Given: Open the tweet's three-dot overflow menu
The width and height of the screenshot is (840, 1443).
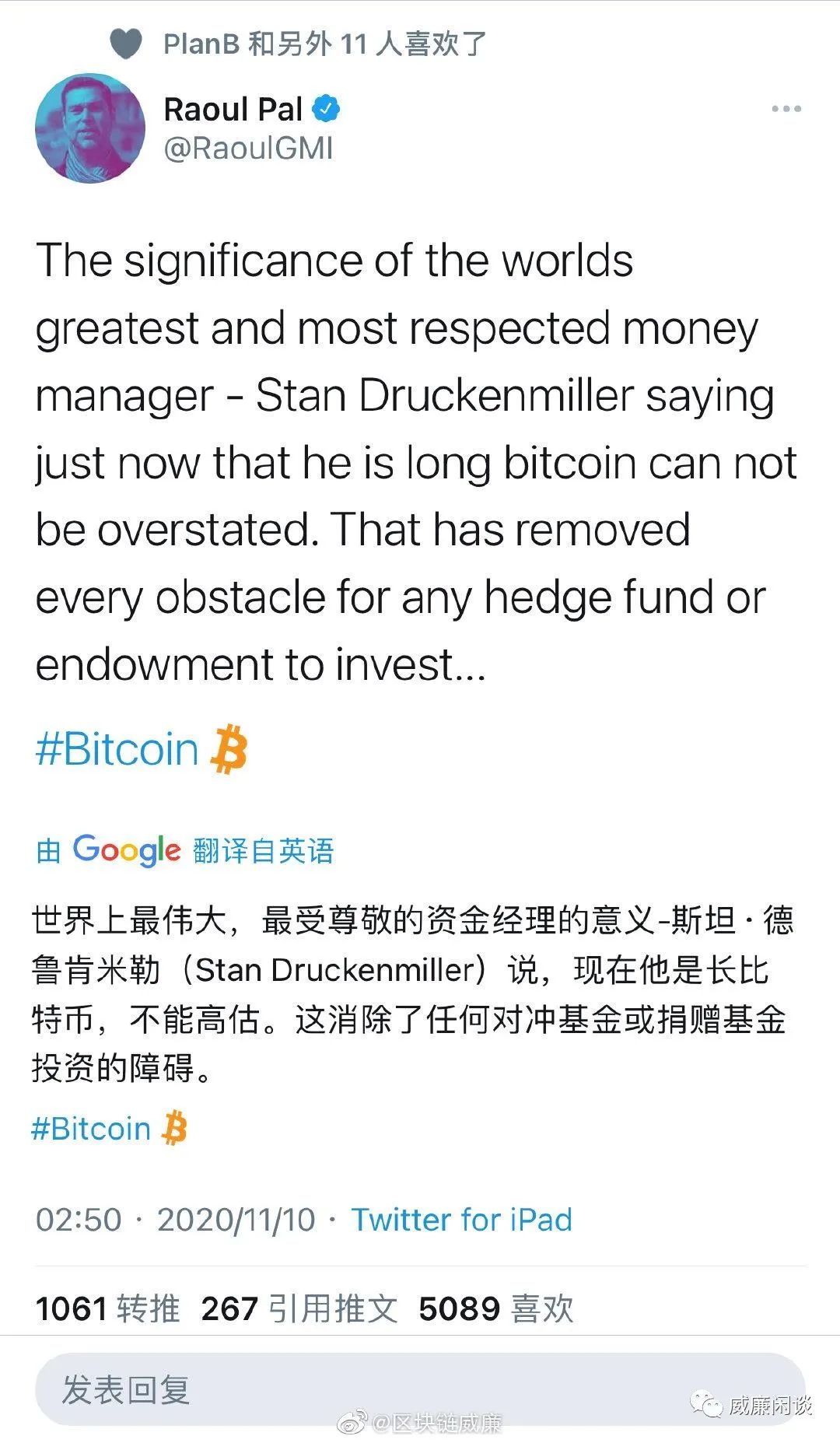Looking at the screenshot, I should 786,109.
